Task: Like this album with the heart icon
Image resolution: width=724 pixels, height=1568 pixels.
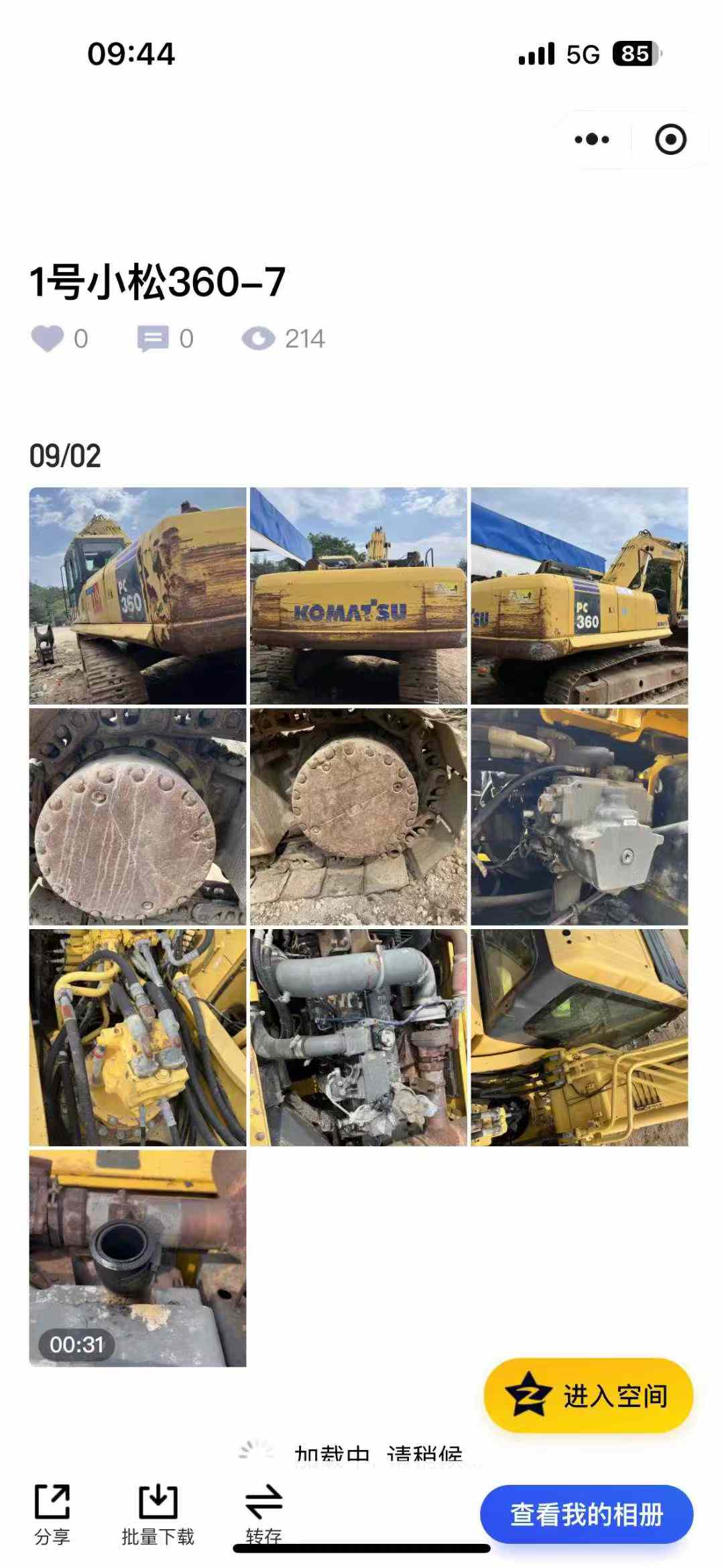Action: coord(48,339)
